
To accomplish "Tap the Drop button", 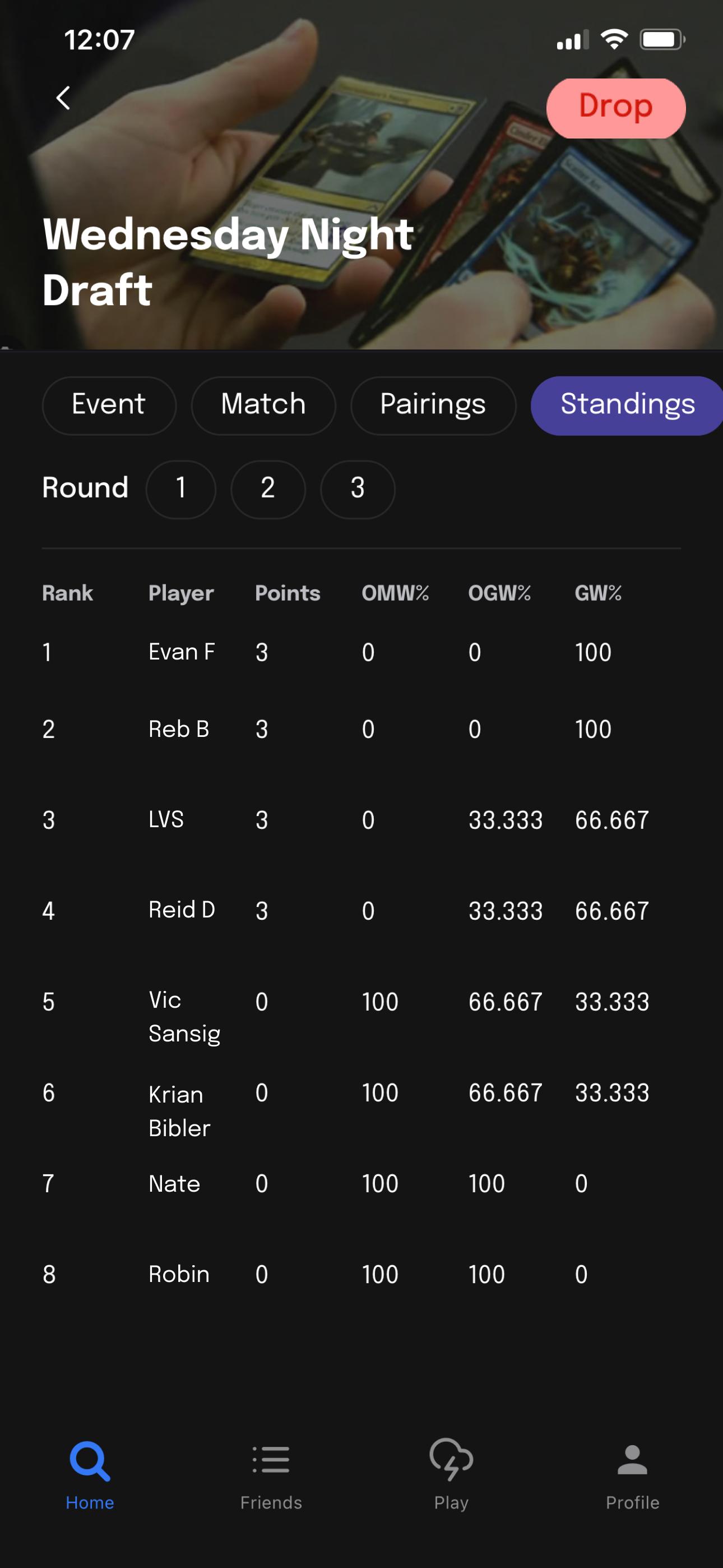I will pos(616,108).
